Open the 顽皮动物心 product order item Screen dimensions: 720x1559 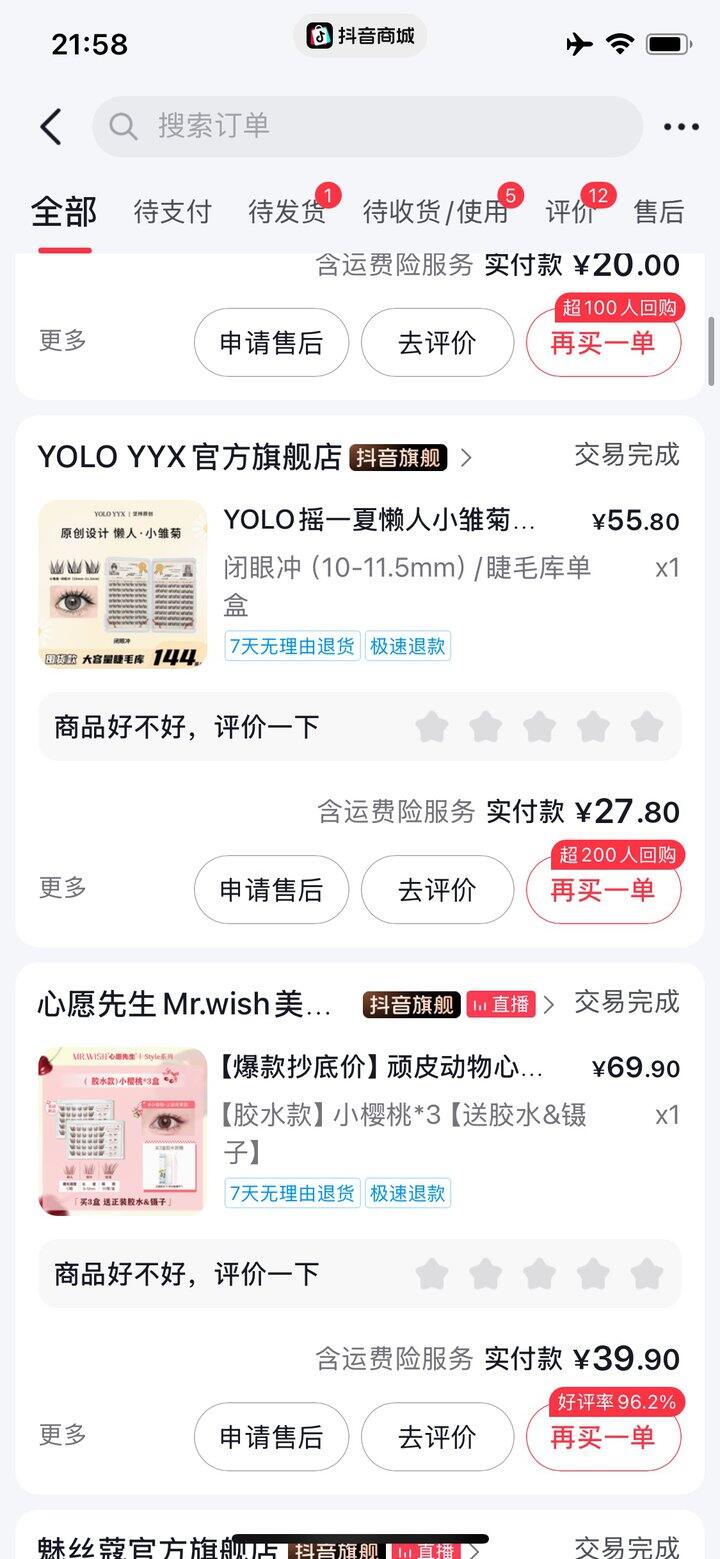point(379,1067)
